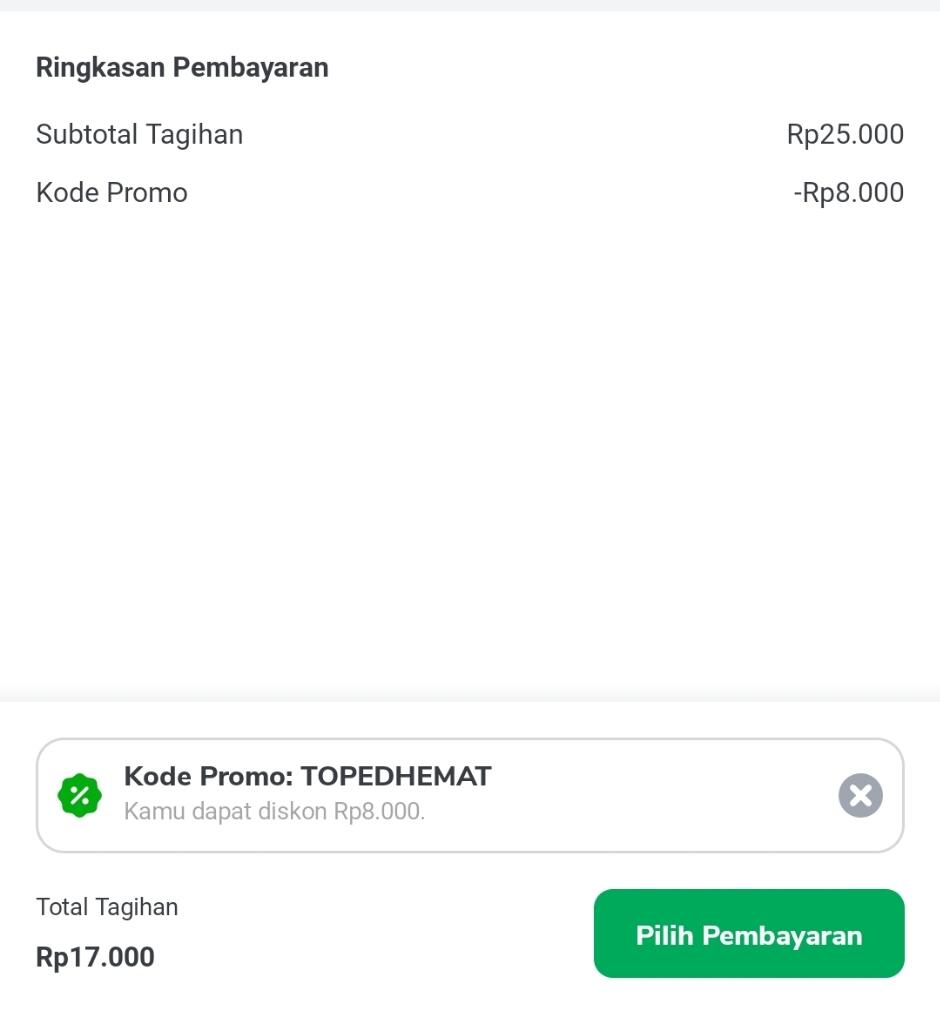Image resolution: width=940 pixels, height=1024 pixels.
Task: Click the discount icon next to Kode Promo text
Action: pos(81,794)
